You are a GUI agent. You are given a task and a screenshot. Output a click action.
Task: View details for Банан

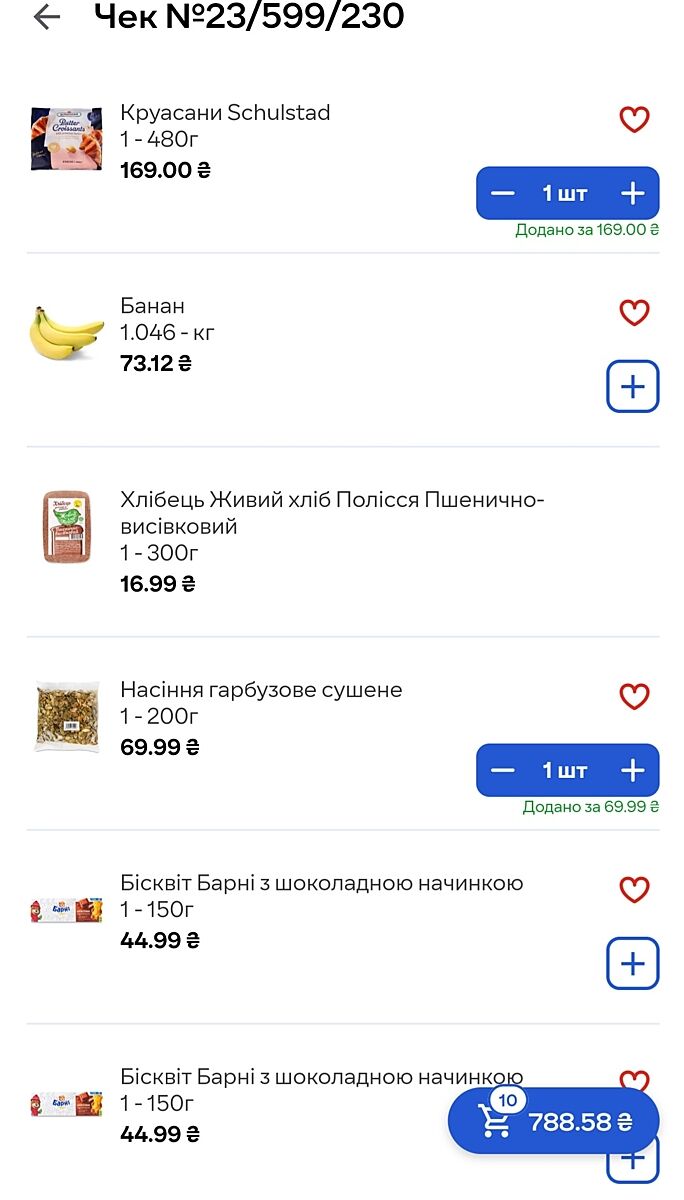point(153,306)
